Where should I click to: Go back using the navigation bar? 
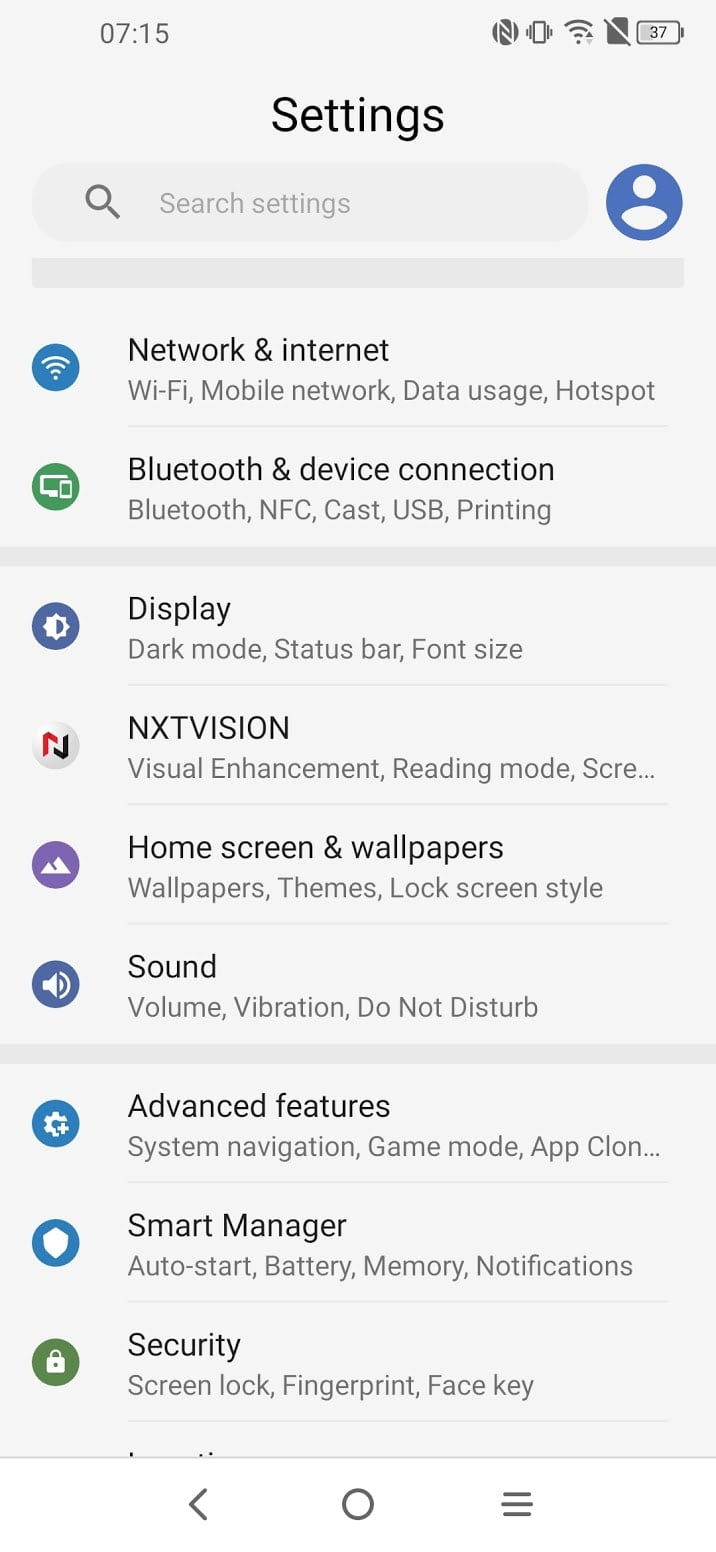(x=198, y=1504)
